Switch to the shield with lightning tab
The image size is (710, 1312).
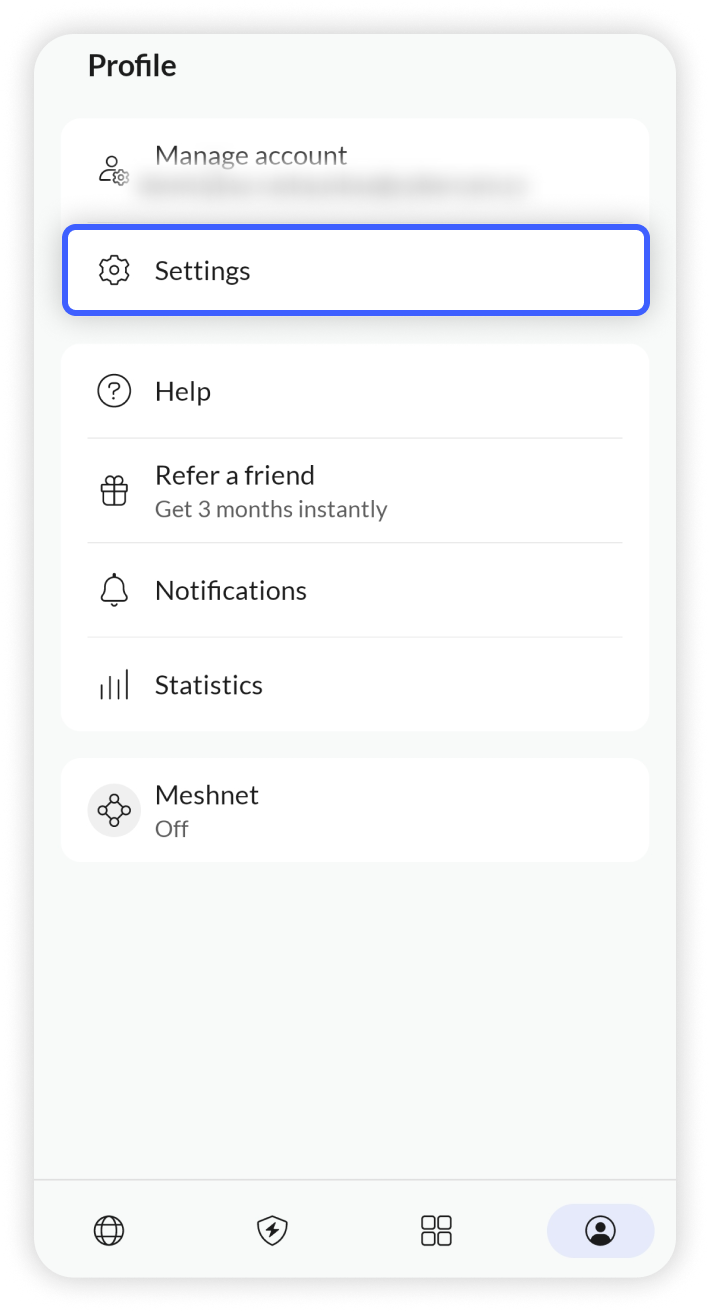pos(272,1231)
